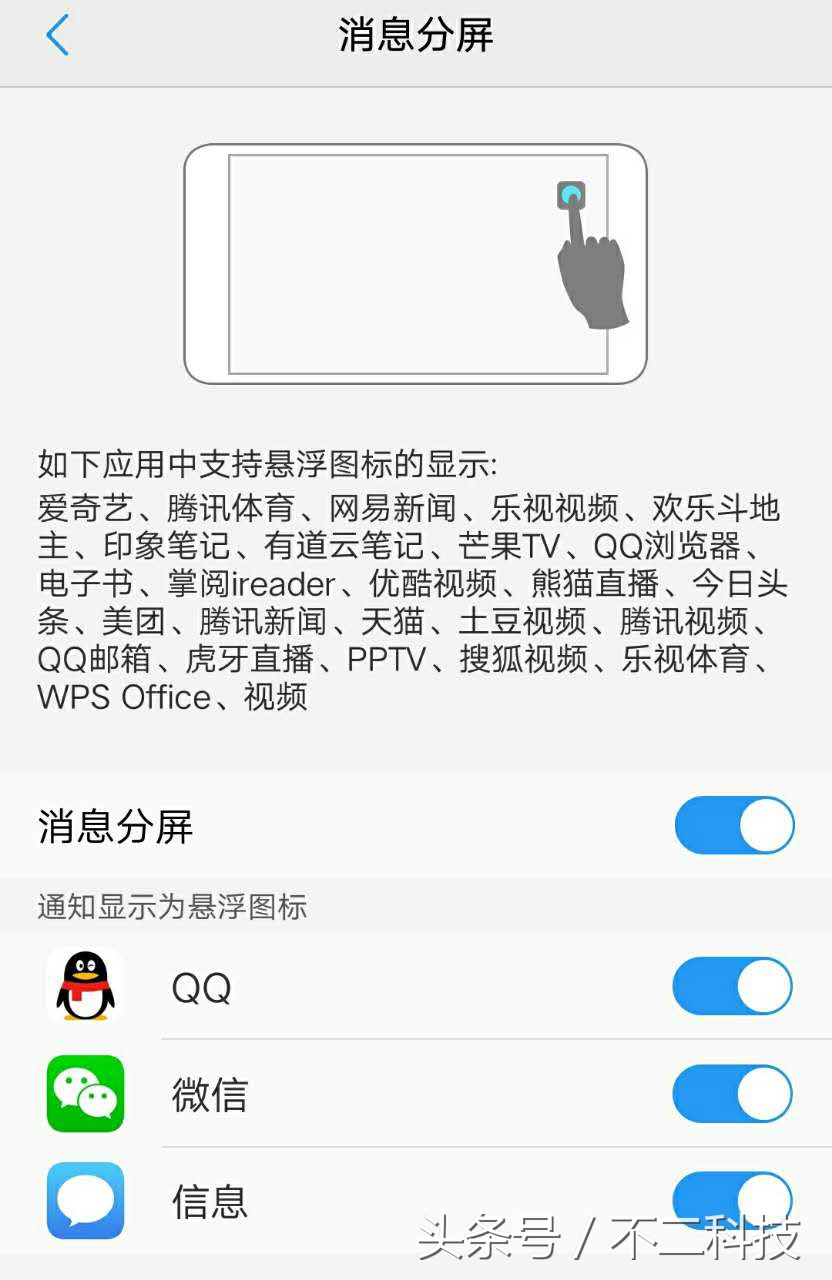
Task: Select the 微信 row label text
Action: [x=210, y=1096]
